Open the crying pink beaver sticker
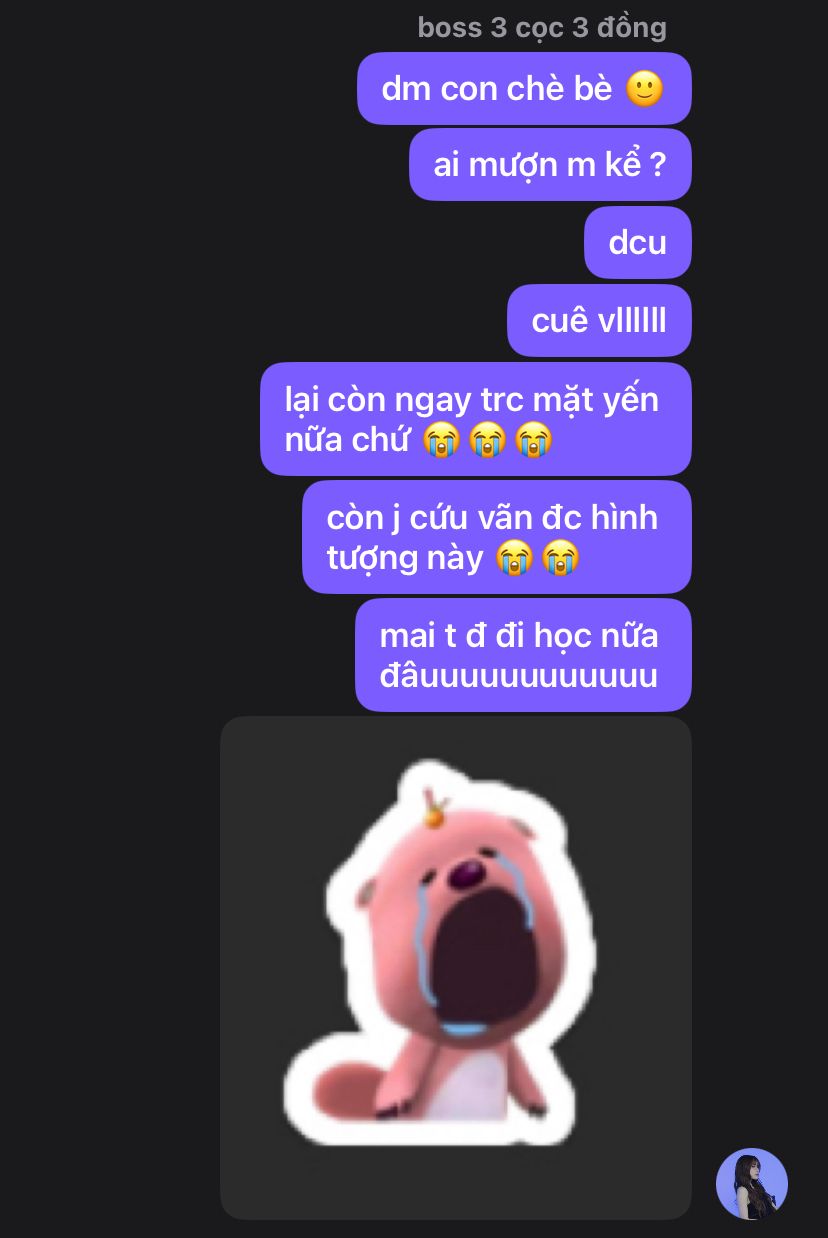 [455, 966]
